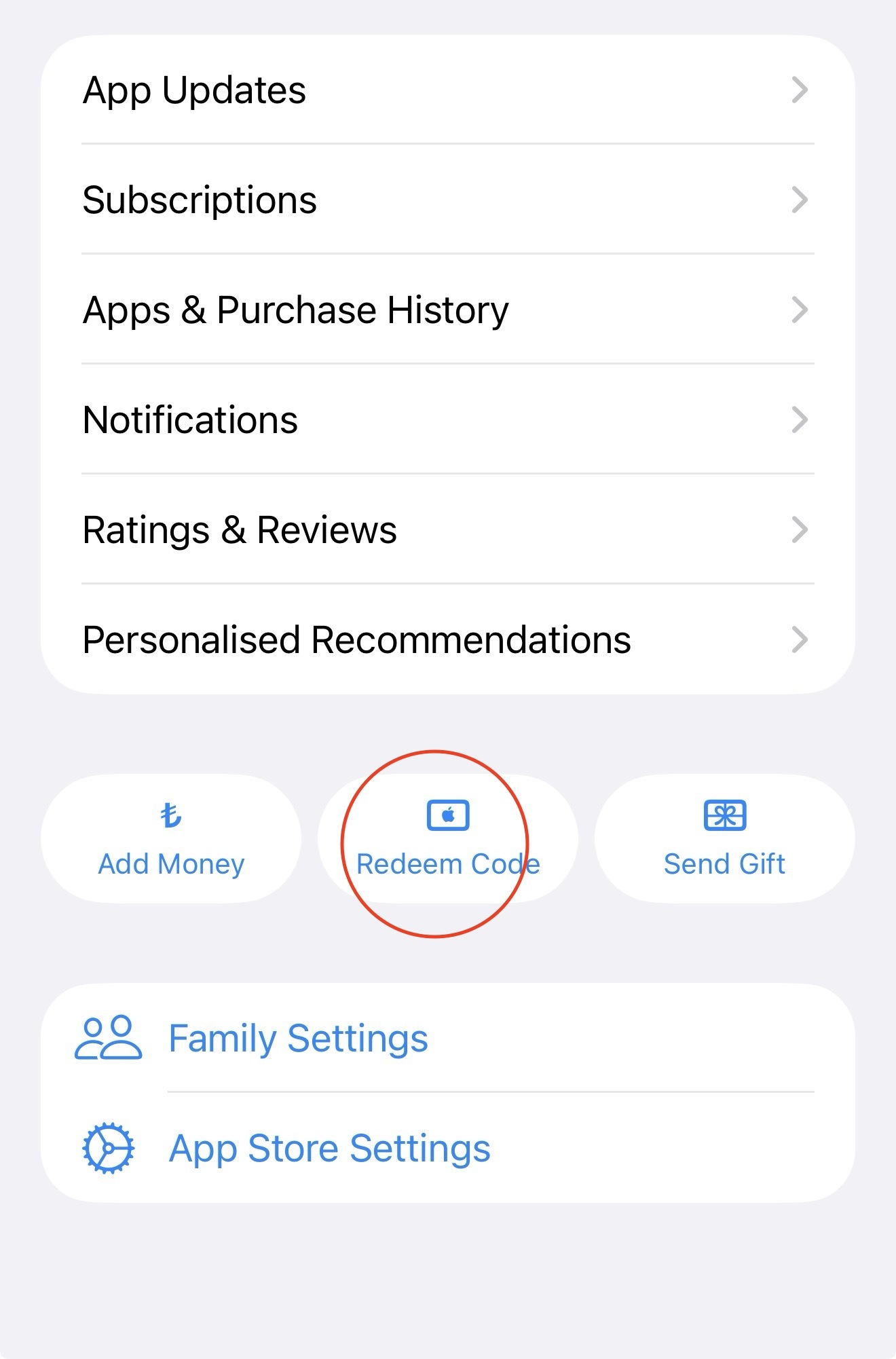This screenshot has height=1359, width=896.
Task: Open App Updates
Action: pos(448,90)
